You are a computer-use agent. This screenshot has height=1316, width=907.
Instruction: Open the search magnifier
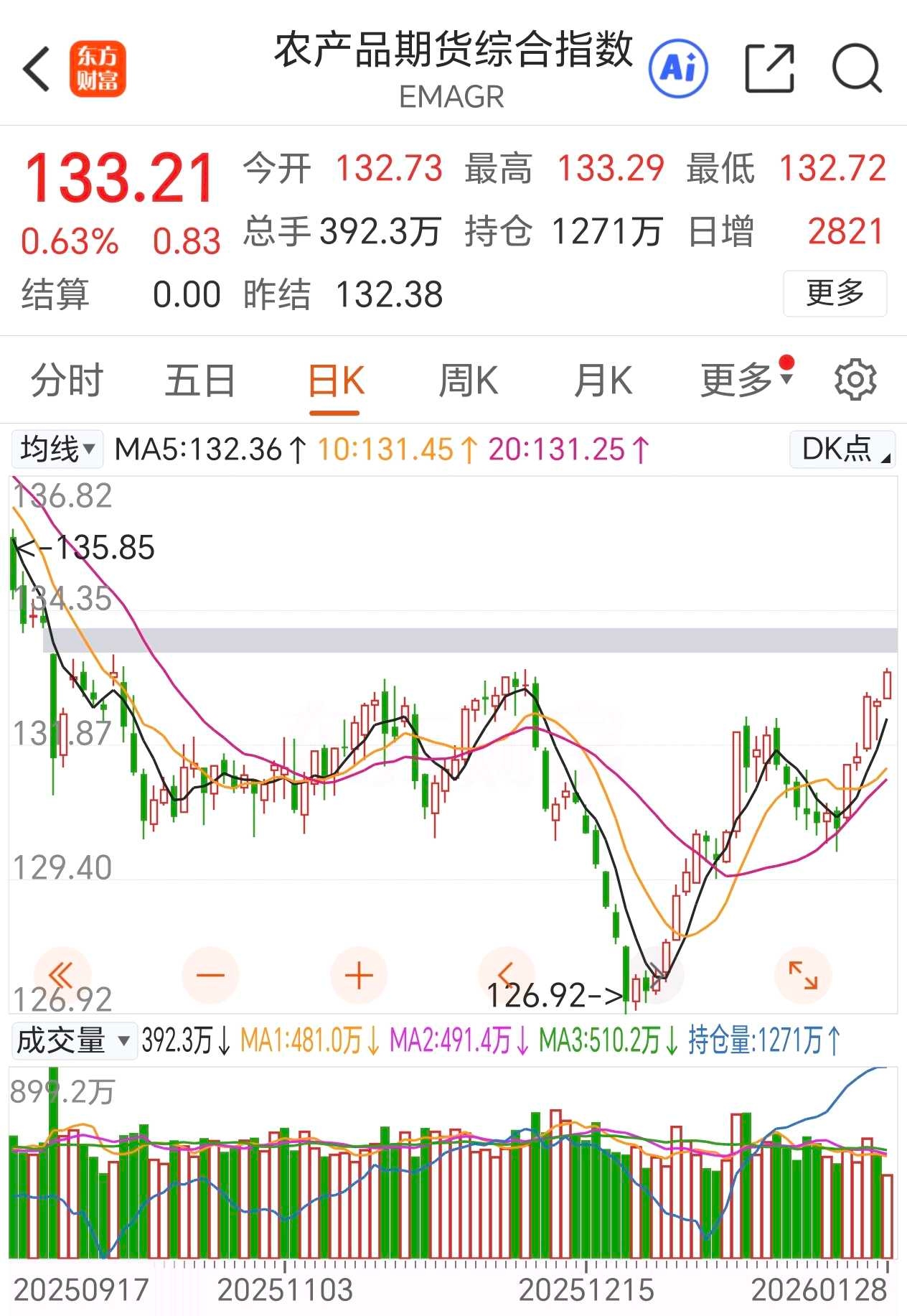pos(856,69)
